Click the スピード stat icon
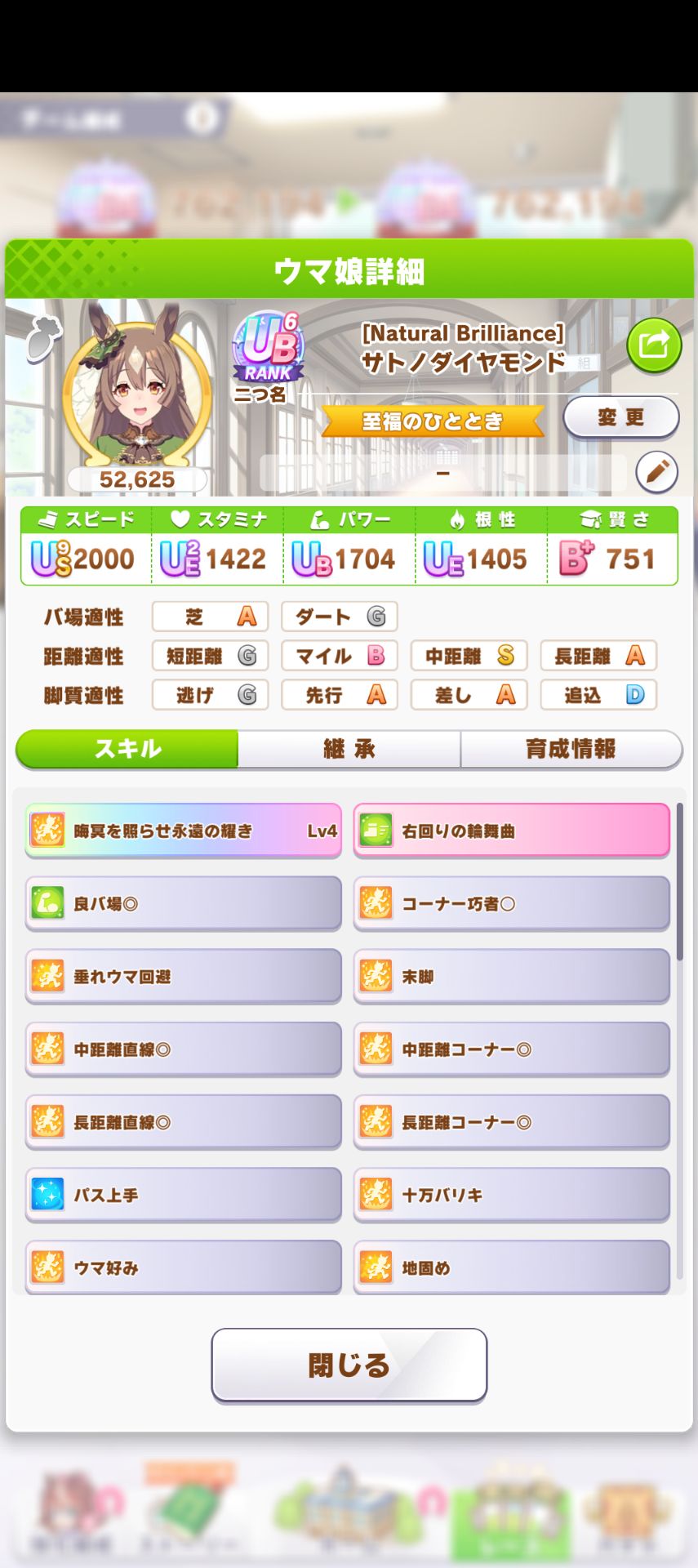 [x=47, y=518]
